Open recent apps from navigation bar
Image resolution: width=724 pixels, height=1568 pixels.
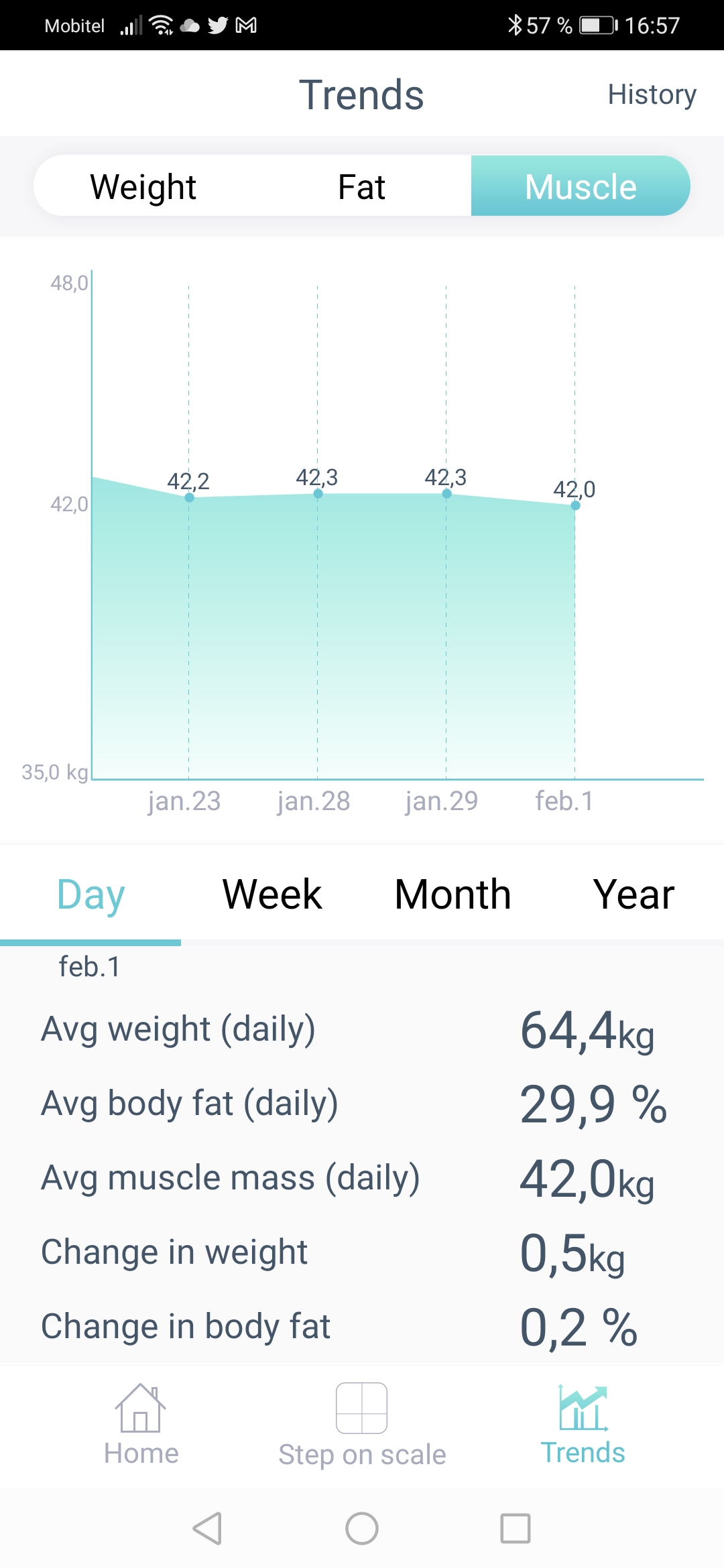click(x=516, y=1528)
